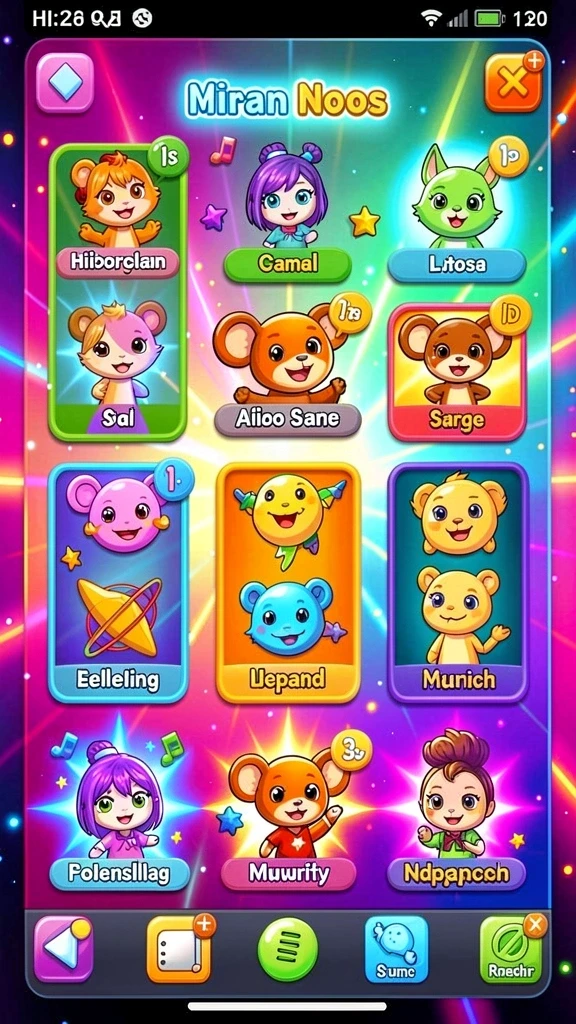Tap the pink diamond button at top
The width and height of the screenshot is (576, 1024).
65,83
